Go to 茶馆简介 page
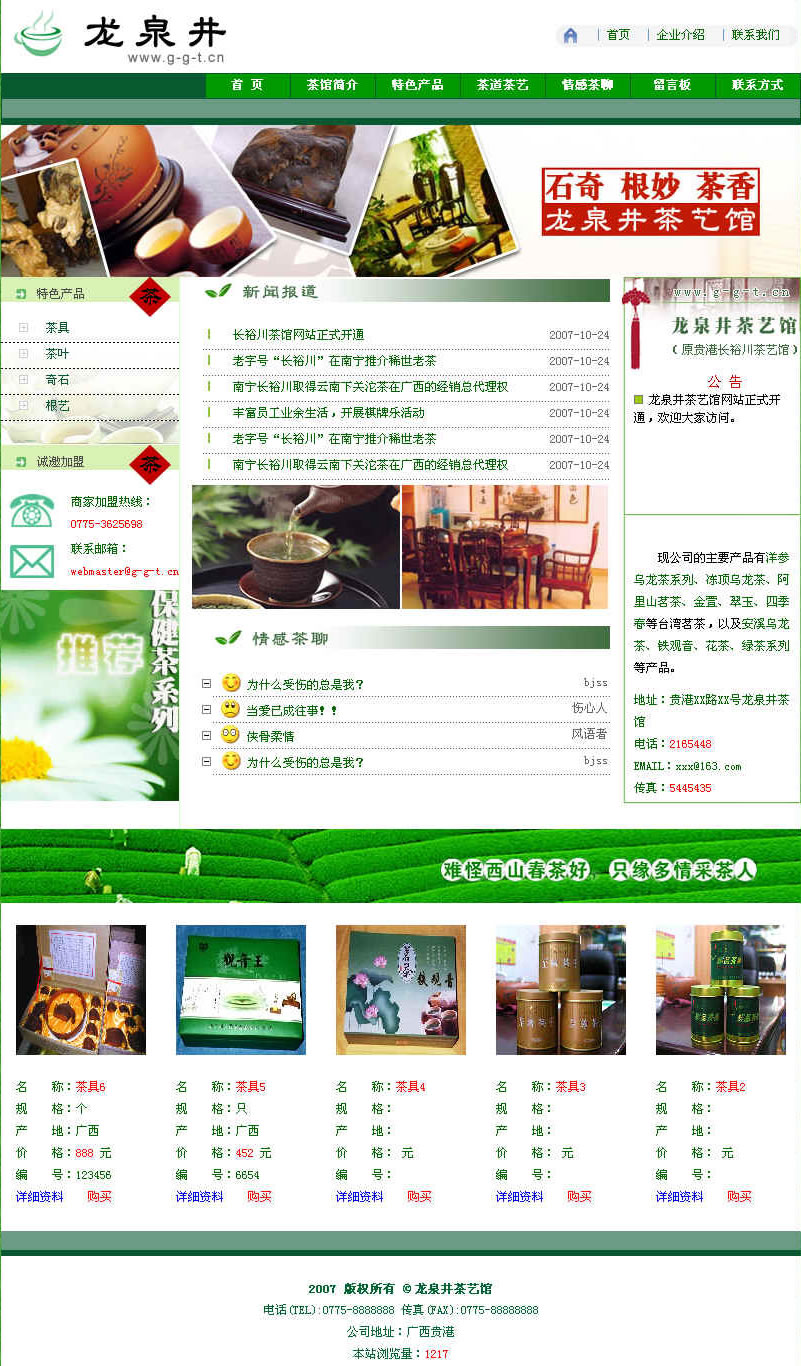The height and width of the screenshot is (1366, 801). [x=332, y=85]
